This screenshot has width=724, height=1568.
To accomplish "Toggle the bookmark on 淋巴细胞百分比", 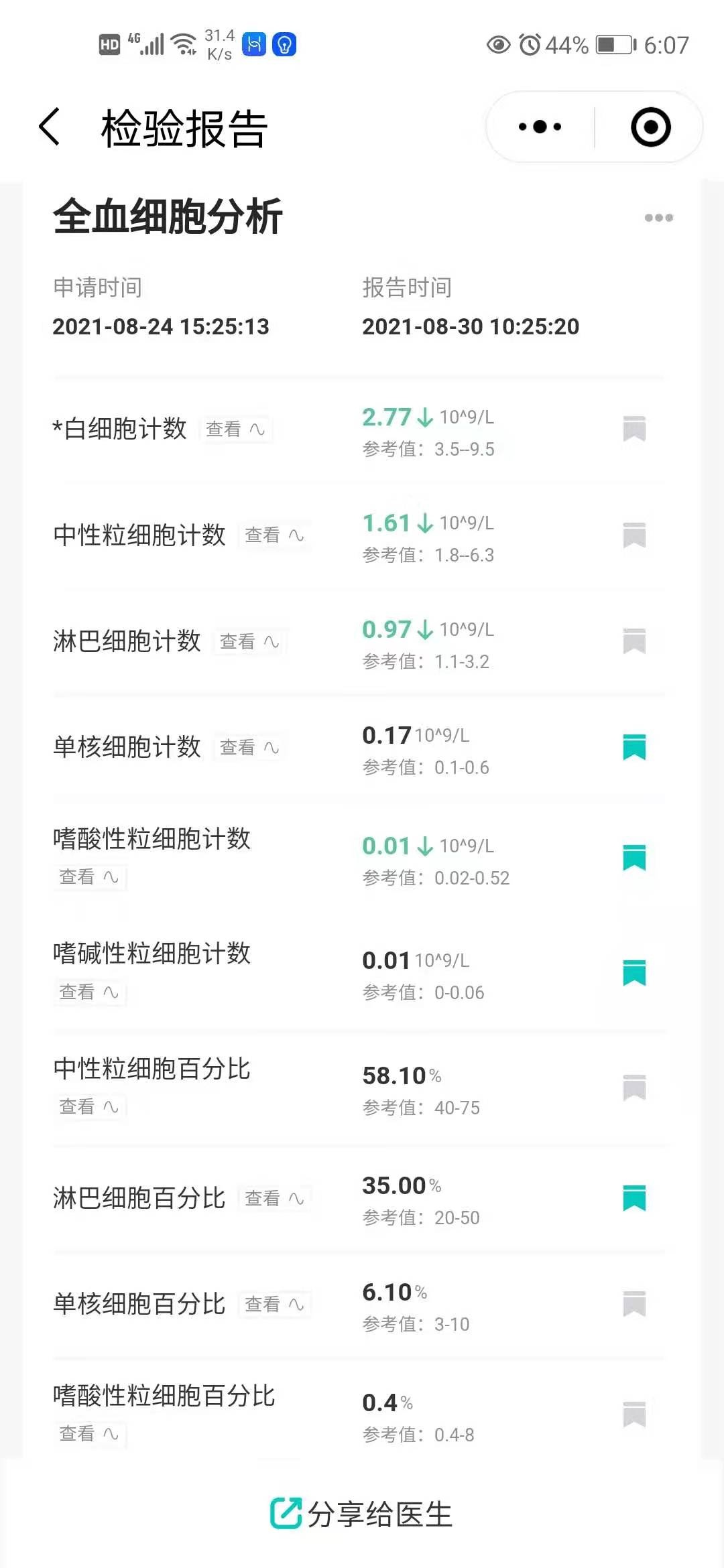I will pos(634,1198).
